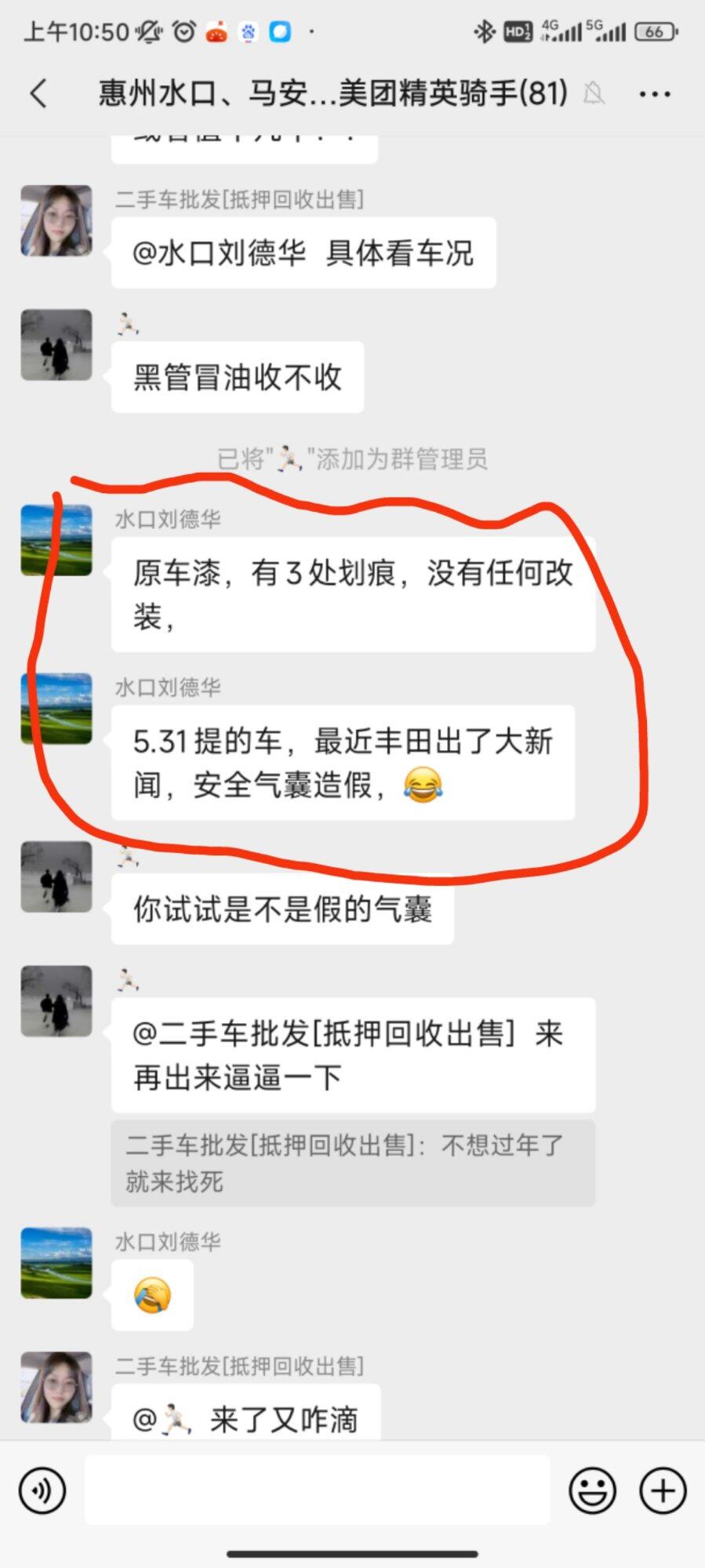Focus the message text field
This screenshot has height=1568, width=705.
click(317, 1490)
